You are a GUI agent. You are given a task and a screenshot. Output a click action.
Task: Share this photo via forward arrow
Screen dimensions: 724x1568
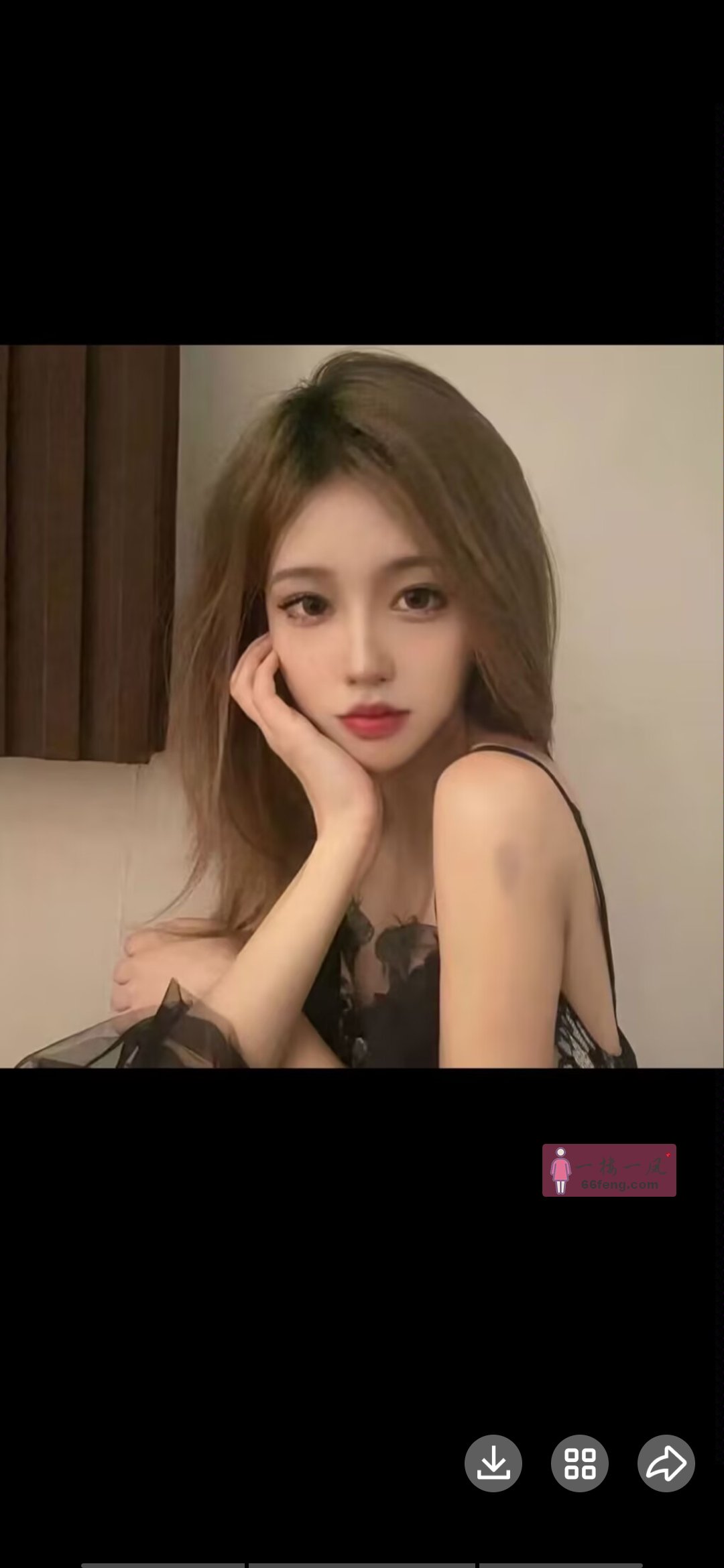[666, 1463]
